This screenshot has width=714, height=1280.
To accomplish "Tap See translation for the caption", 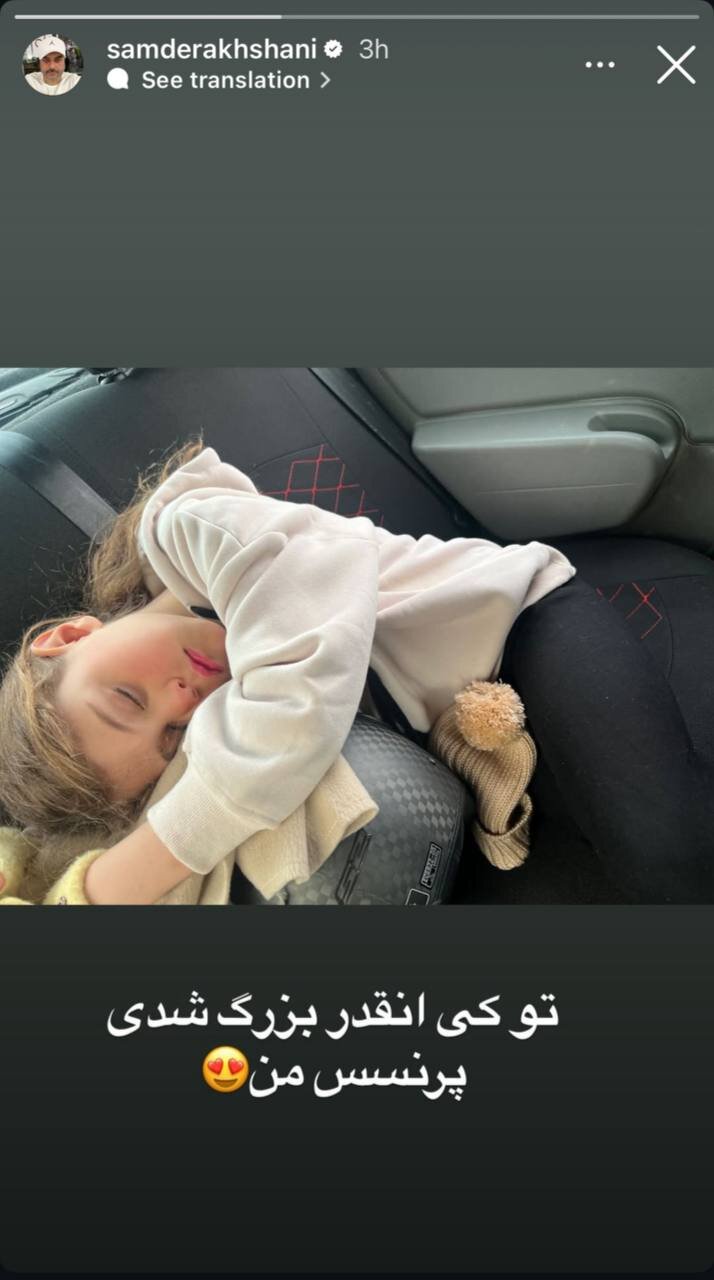I will [x=225, y=81].
